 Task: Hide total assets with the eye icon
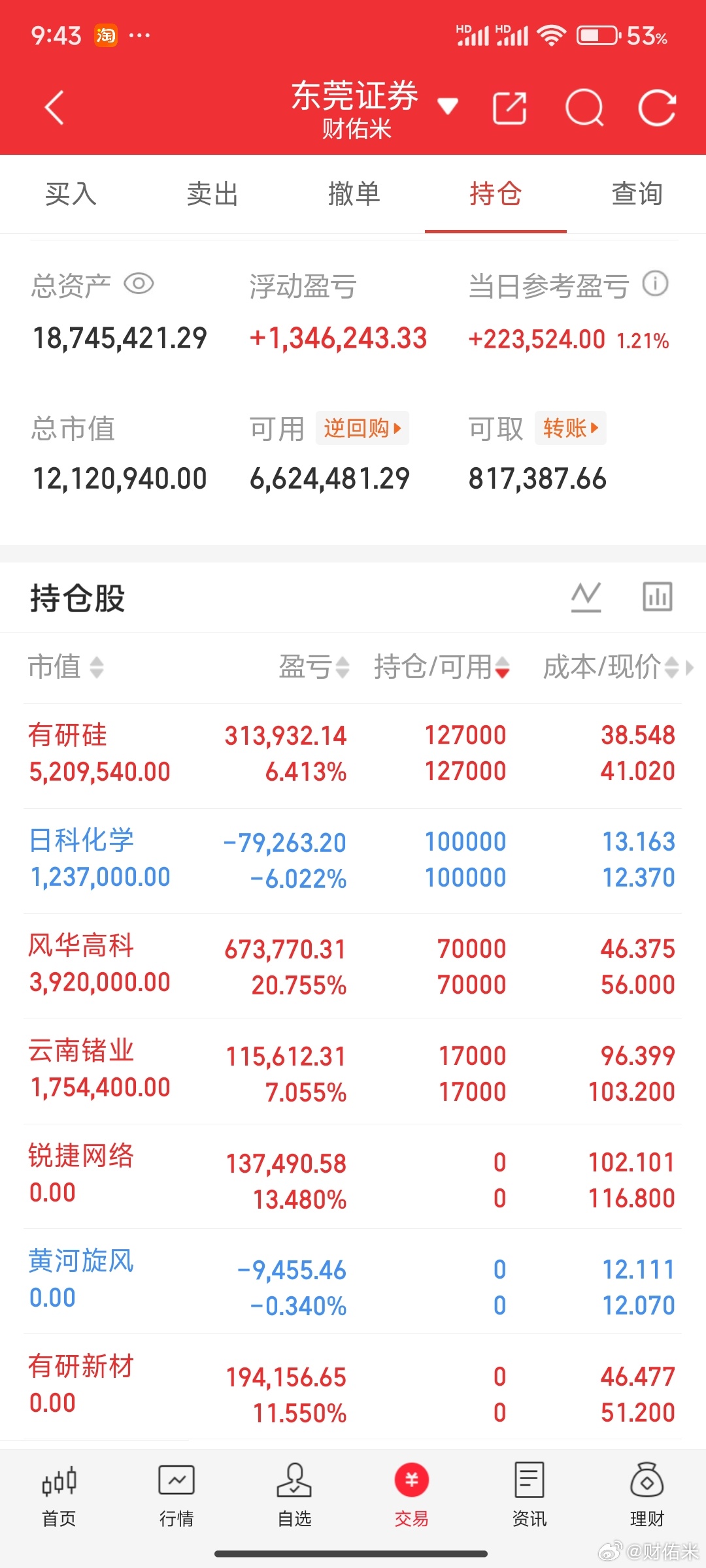click(x=139, y=284)
